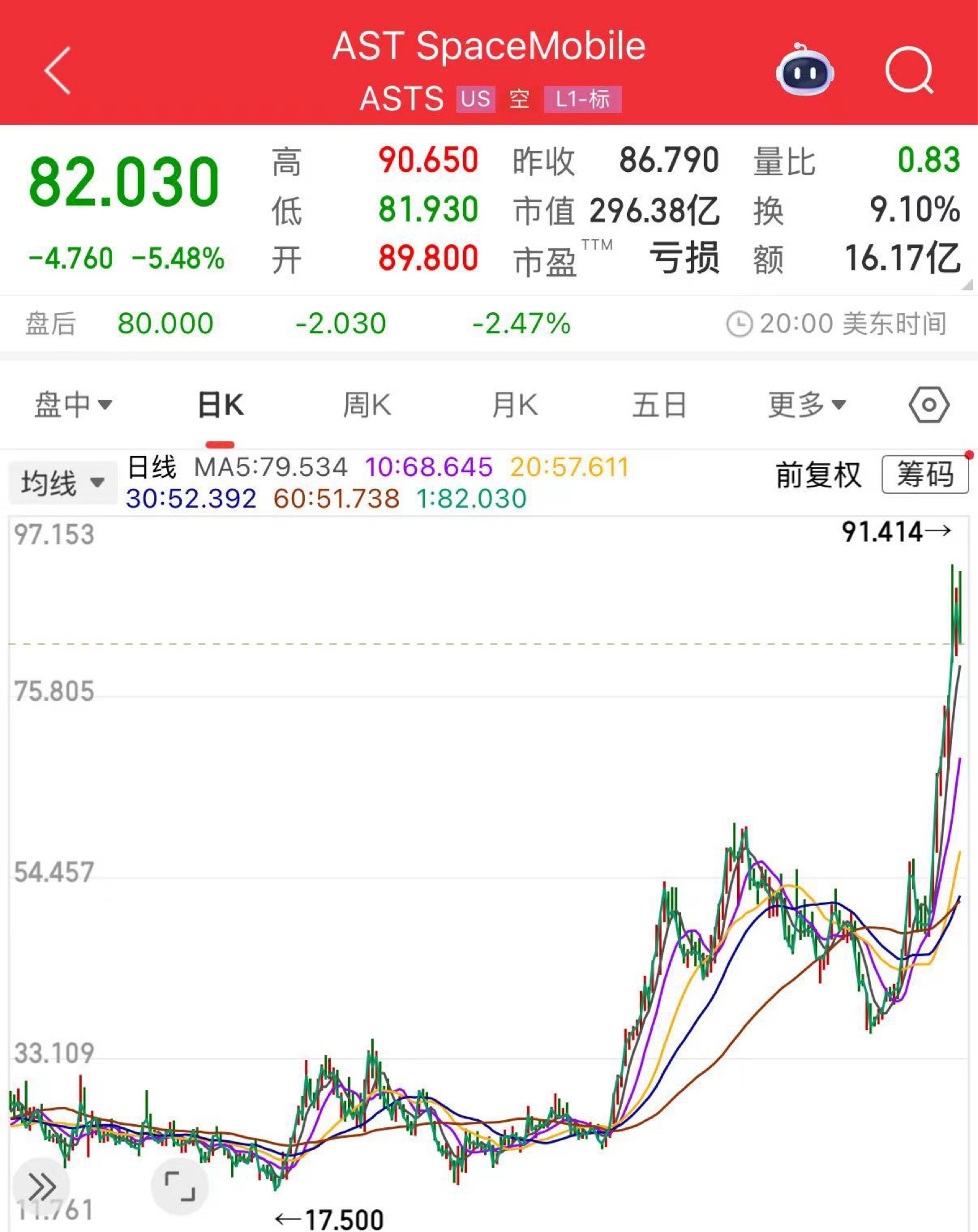The width and height of the screenshot is (978, 1232).
Task: Open the 筹码 chip distribution button
Action: pos(924,474)
